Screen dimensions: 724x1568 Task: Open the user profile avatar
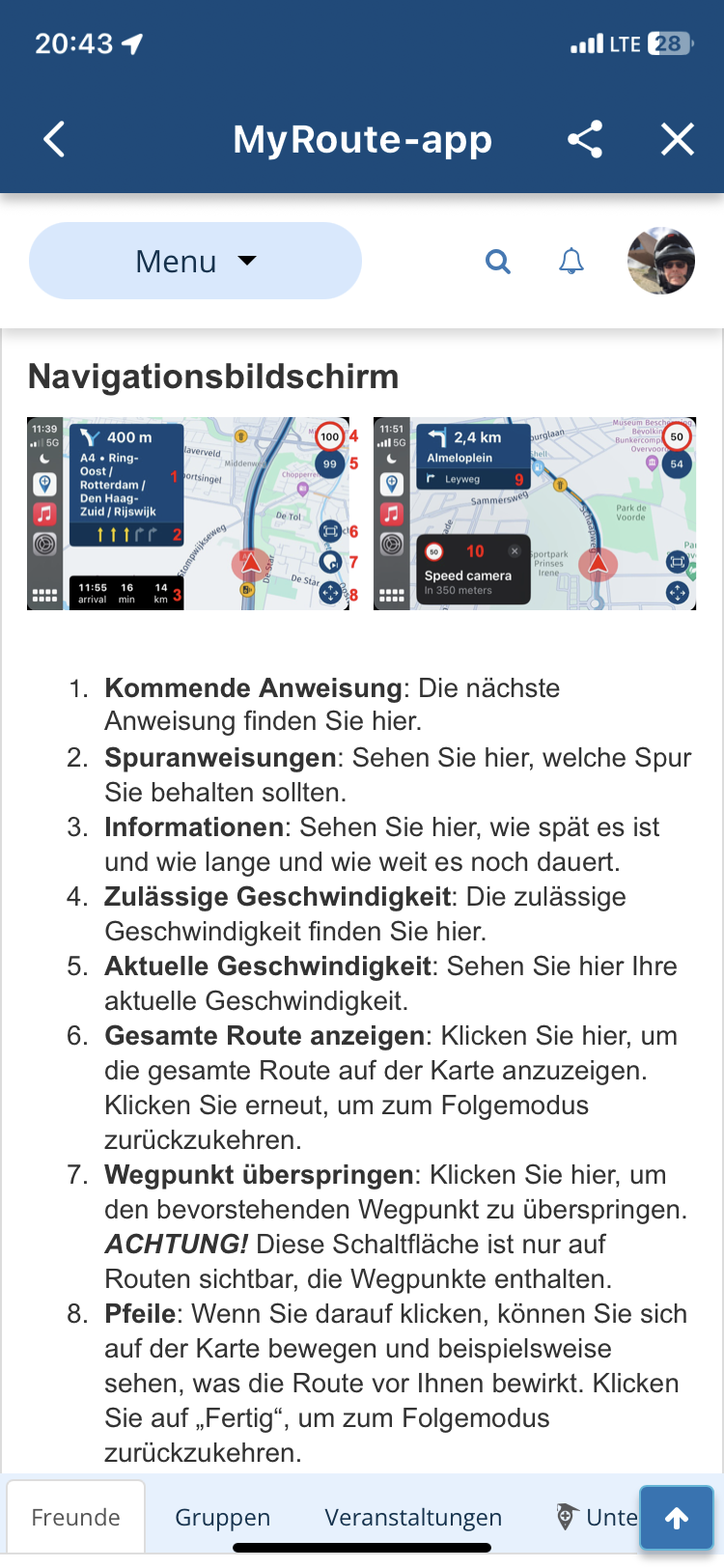661,261
